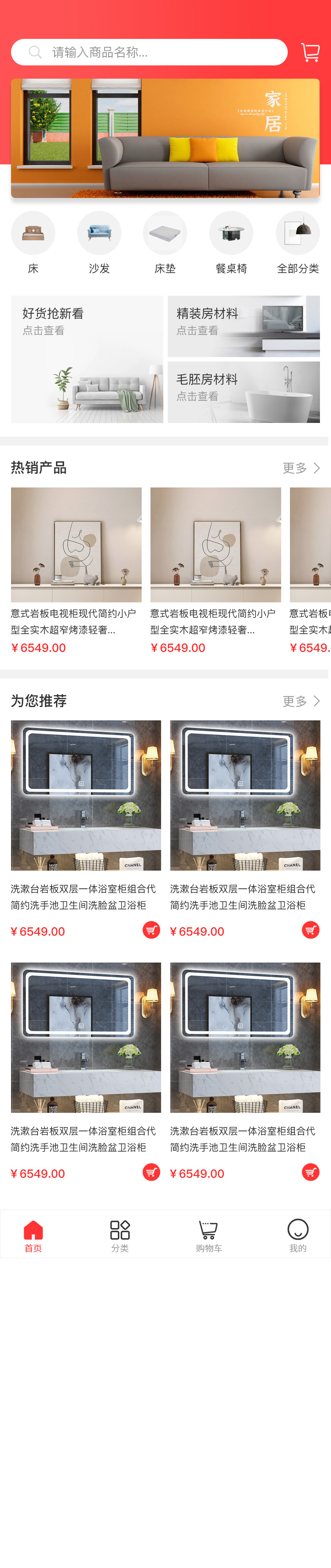Select the 餐桌椅 category
331x1568 pixels.
pos(231,242)
